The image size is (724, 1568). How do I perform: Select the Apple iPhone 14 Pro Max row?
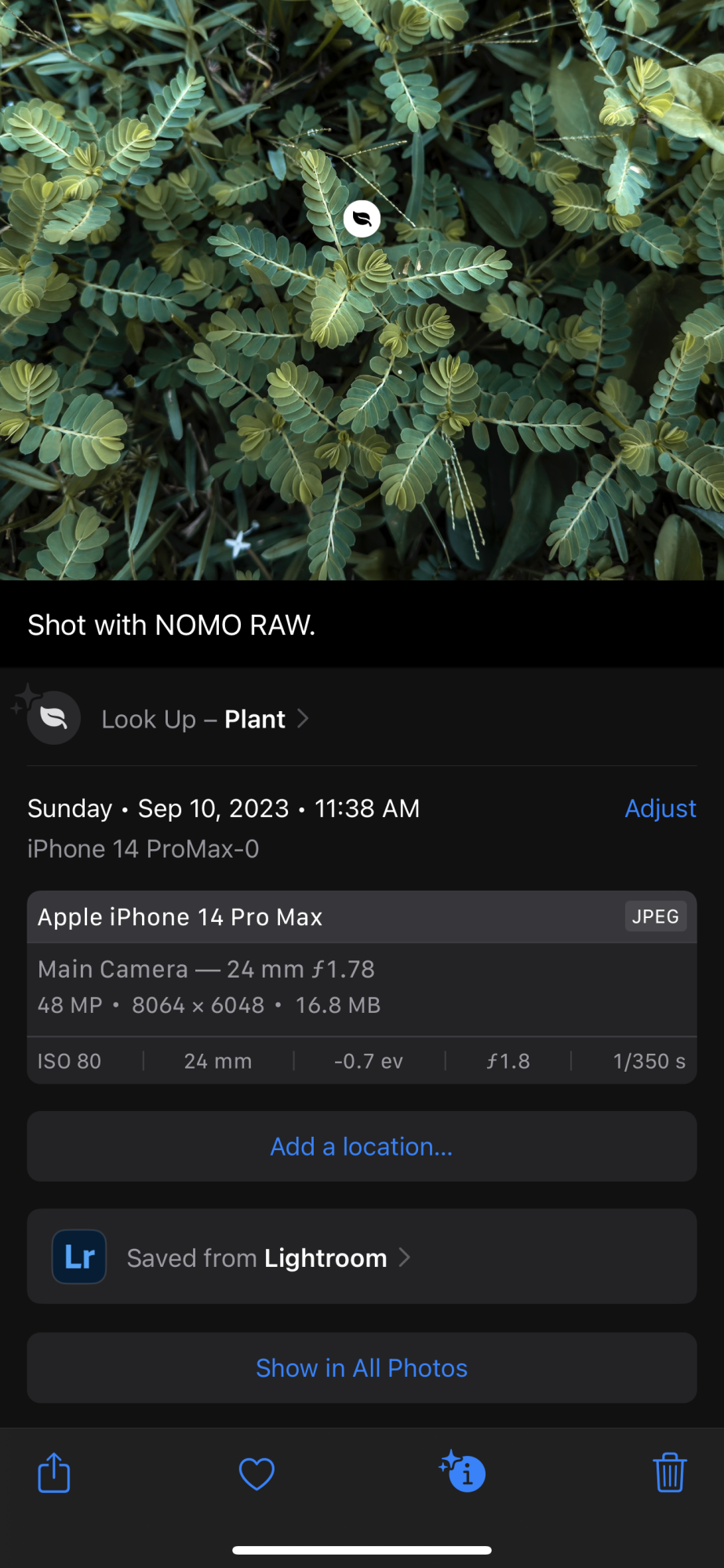point(362,916)
